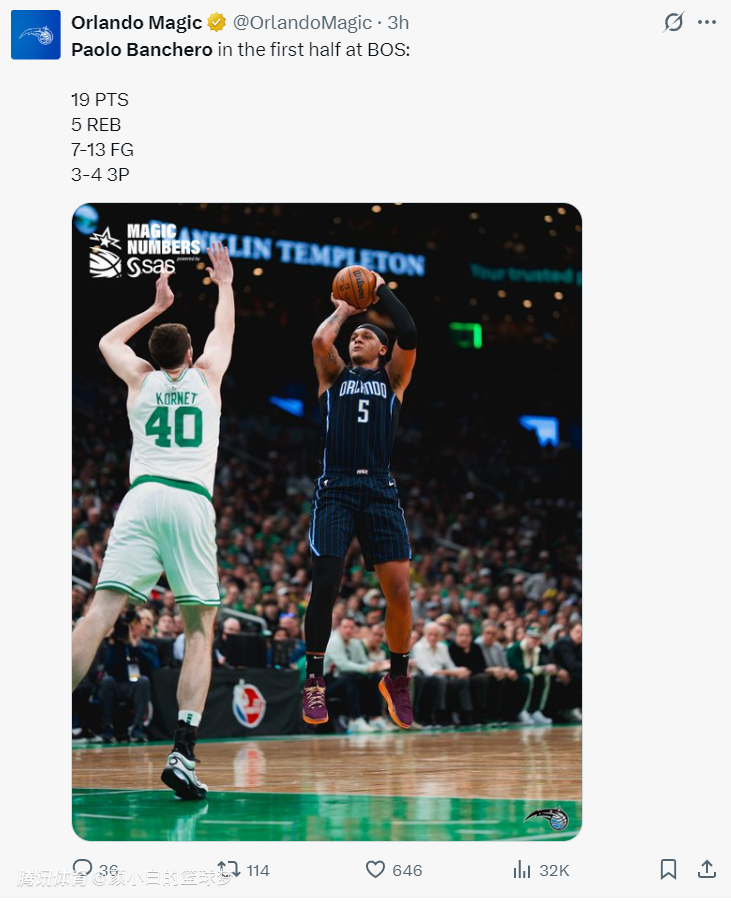Image resolution: width=731 pixels, height=902 pixels.
Task: Bookmark this Orlando Magic post
Action: [x=668, y=870]
